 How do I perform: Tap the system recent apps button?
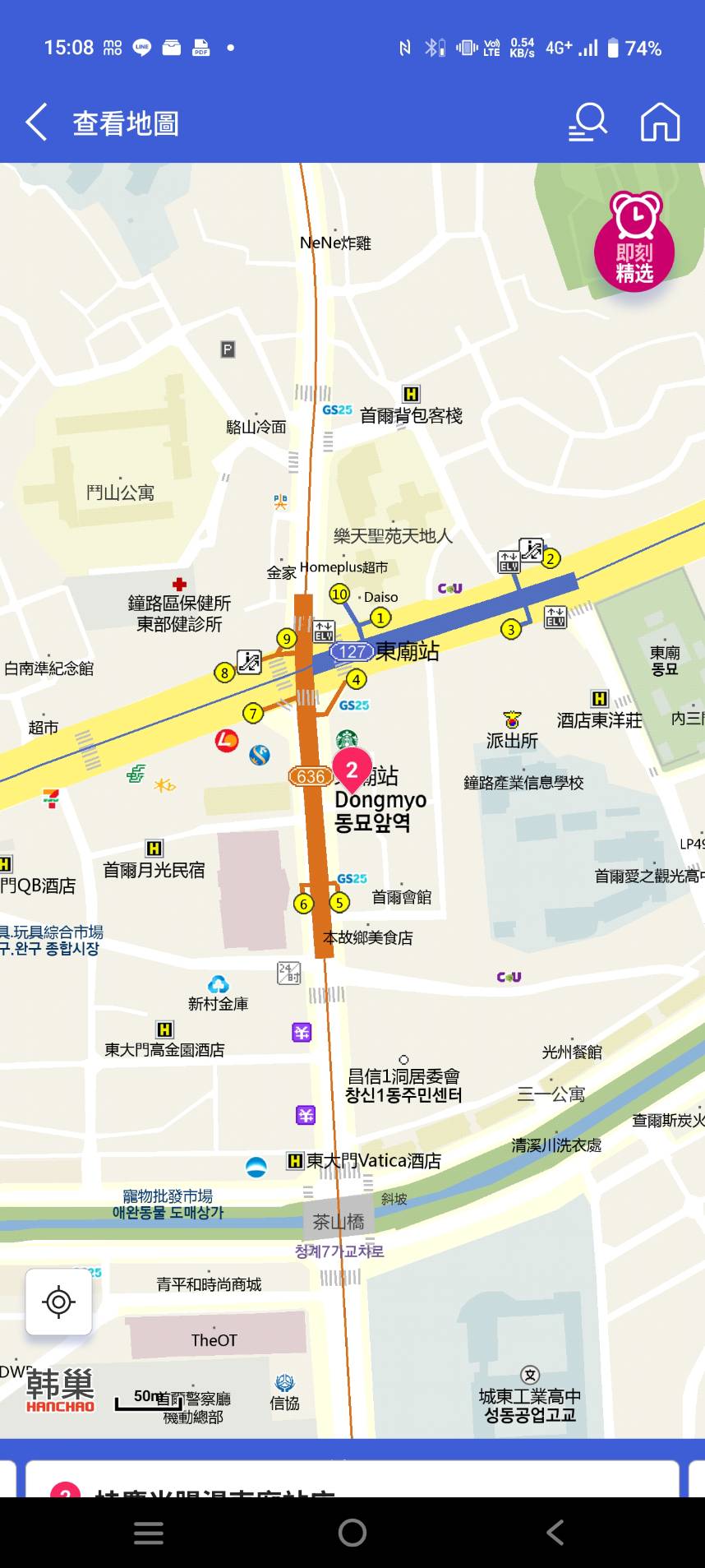click(149, 1533)
